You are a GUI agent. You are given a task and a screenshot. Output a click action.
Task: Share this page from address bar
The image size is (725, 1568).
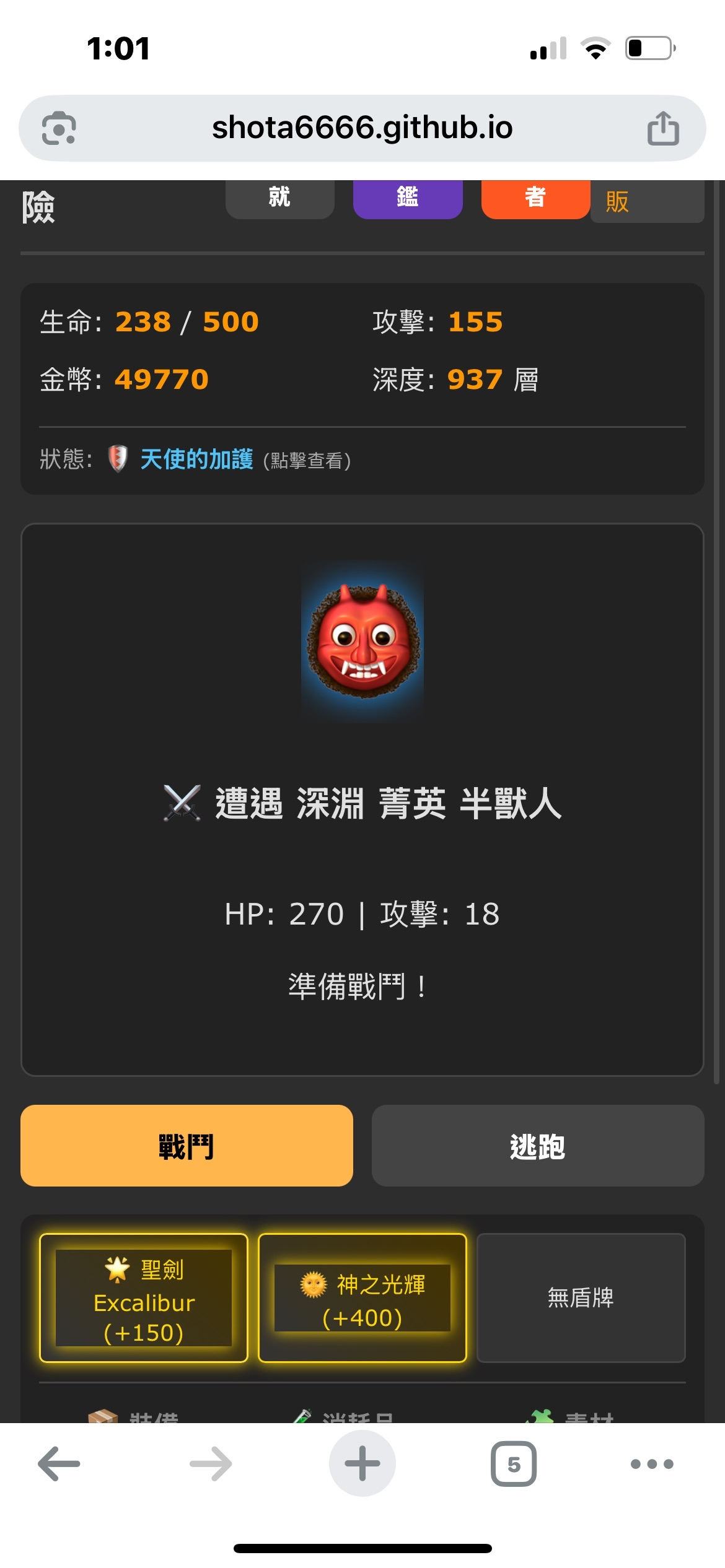pos(663,128)
